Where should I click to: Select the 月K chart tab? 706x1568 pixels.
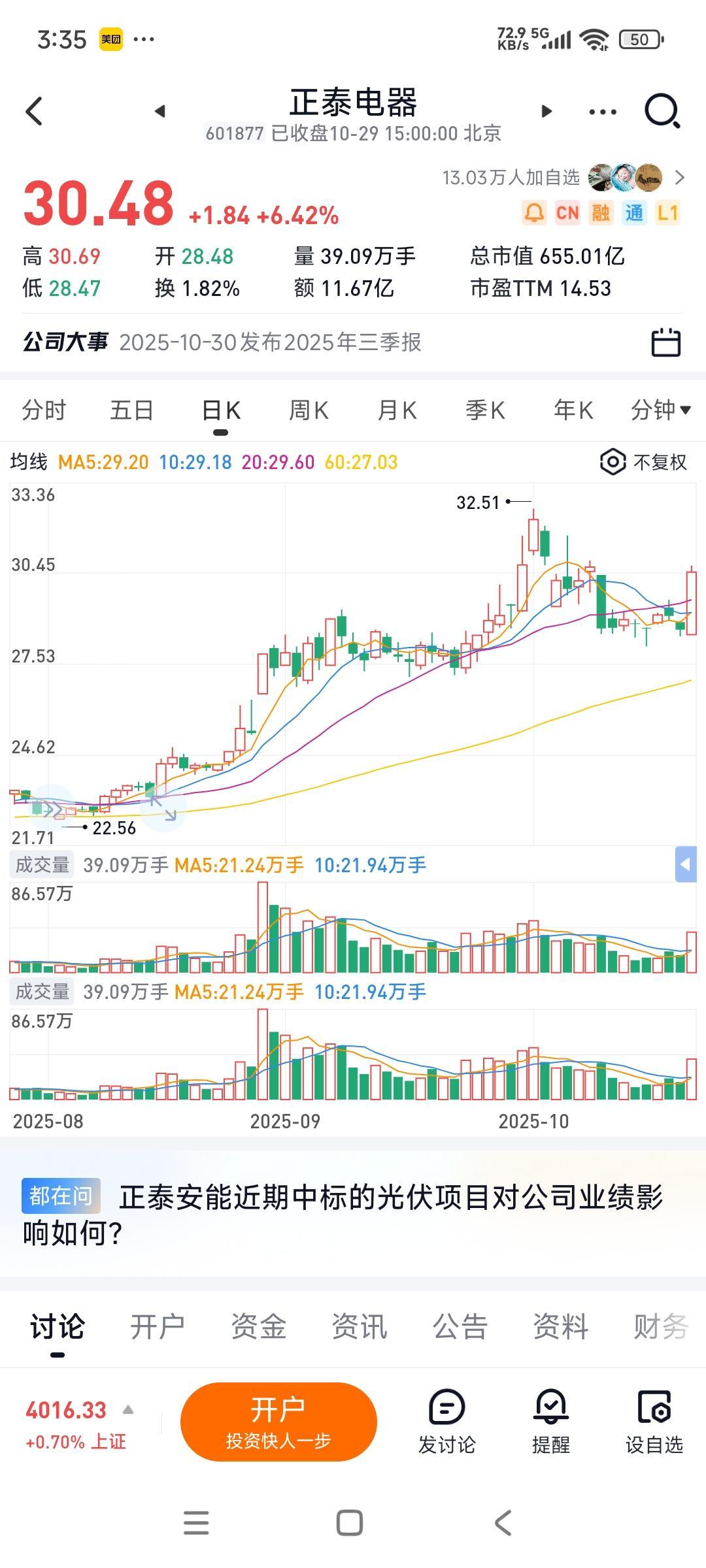pyautogui.click(x=397, y=410)
